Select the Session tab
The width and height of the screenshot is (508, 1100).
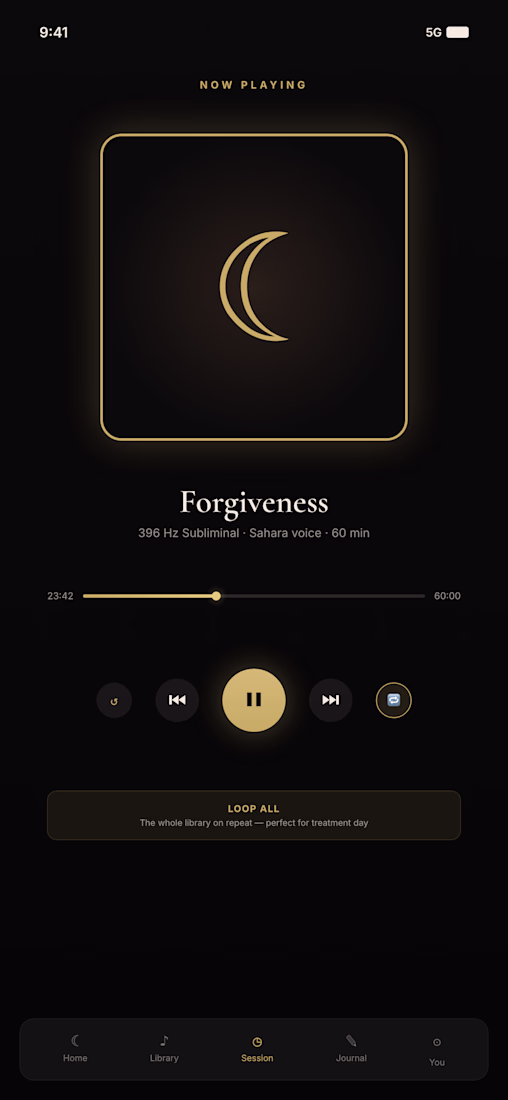(257, 1049)
